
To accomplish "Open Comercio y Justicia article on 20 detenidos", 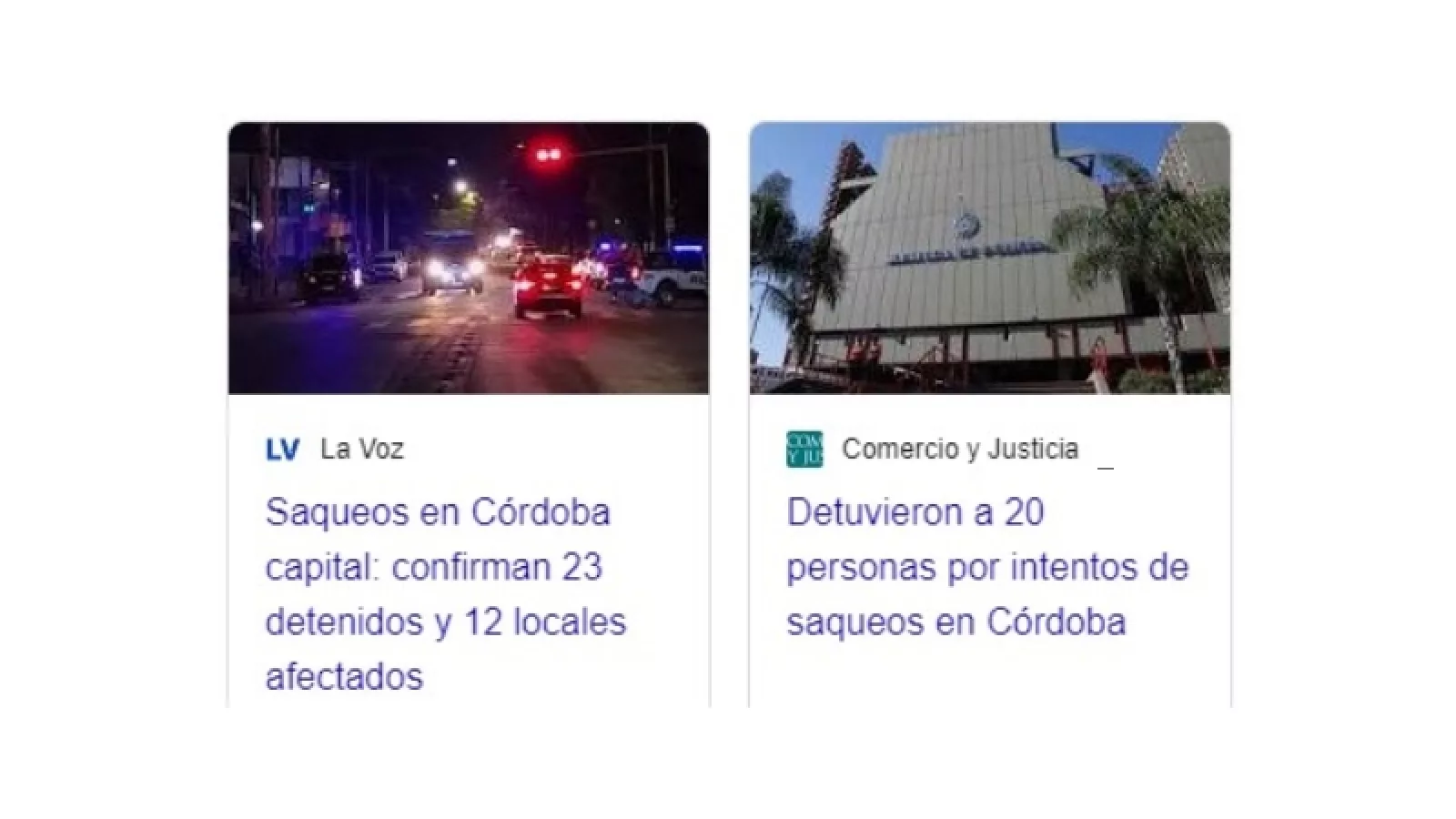I will point(986,566).
